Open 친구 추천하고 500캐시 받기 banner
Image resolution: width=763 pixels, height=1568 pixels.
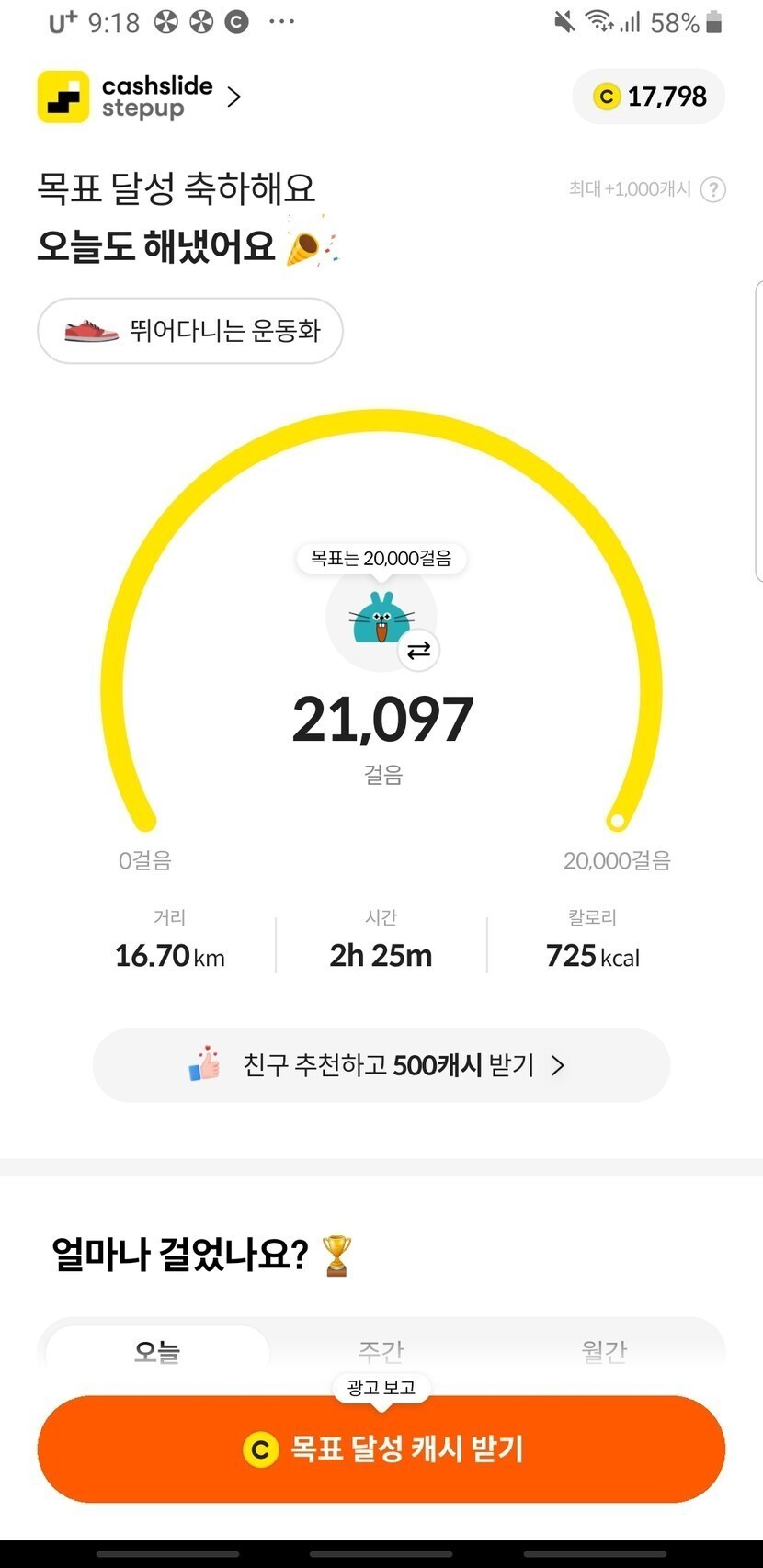click(381, 1065)
